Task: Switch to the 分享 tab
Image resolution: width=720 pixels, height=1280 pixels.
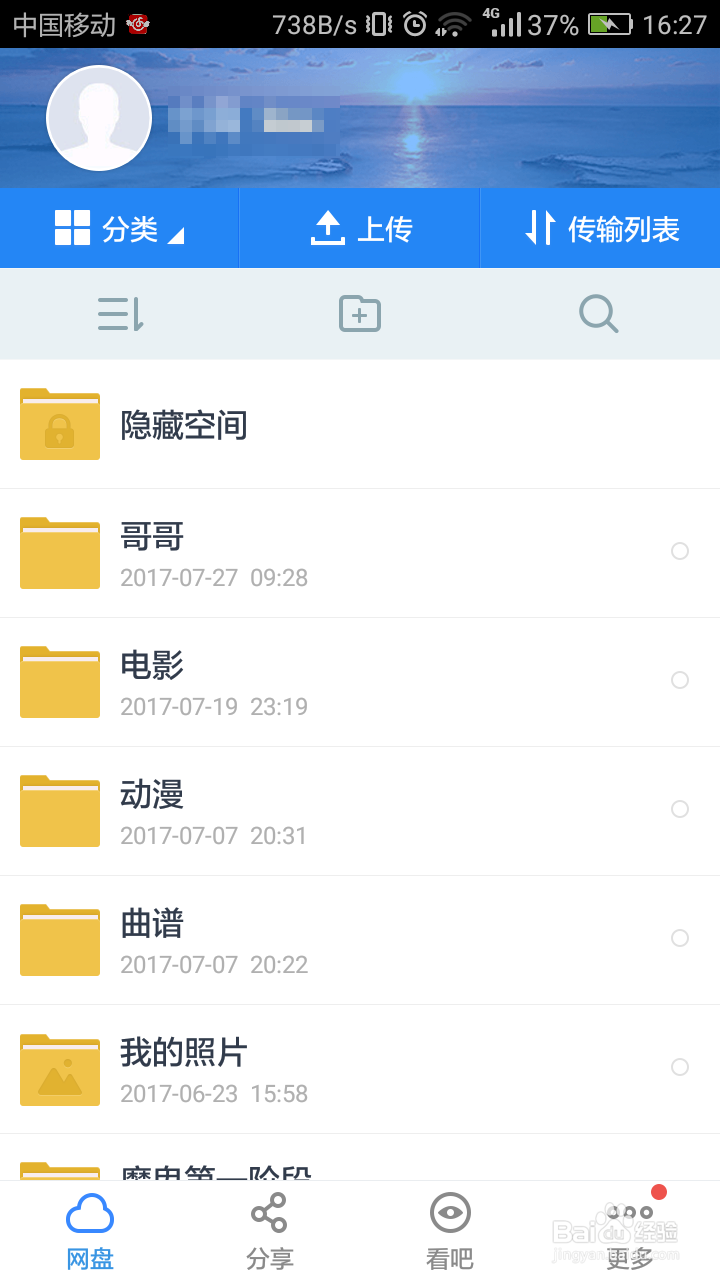Action: click(270, 1231)
